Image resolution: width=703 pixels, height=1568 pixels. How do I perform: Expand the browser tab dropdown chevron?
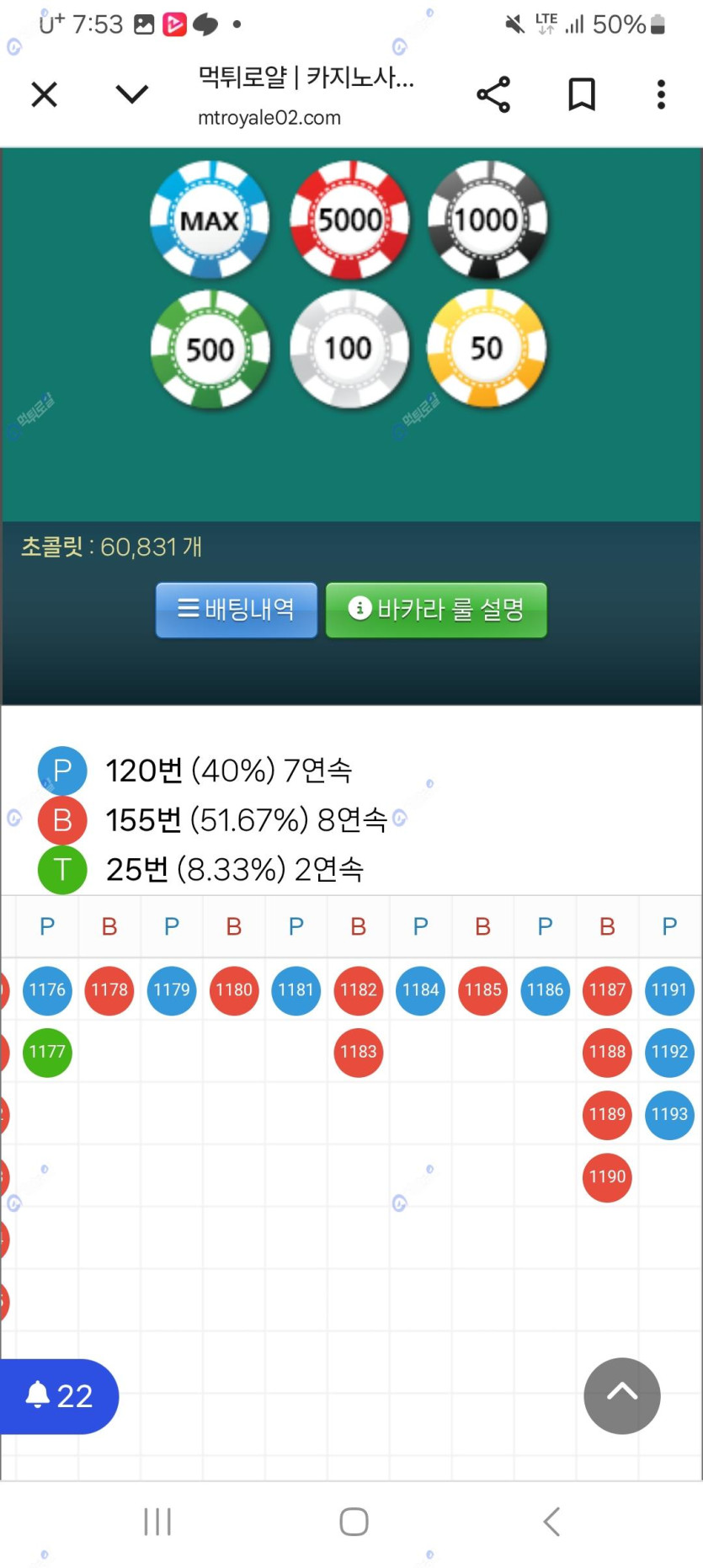(x=131, y=94)
